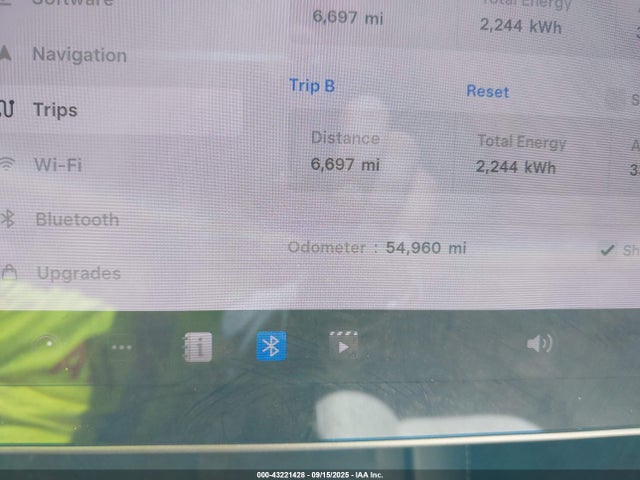Open the more apps ellipsis in the dock
Image resolution: width=640 pixels, height=480 pixels.
[x=121, y=347]
